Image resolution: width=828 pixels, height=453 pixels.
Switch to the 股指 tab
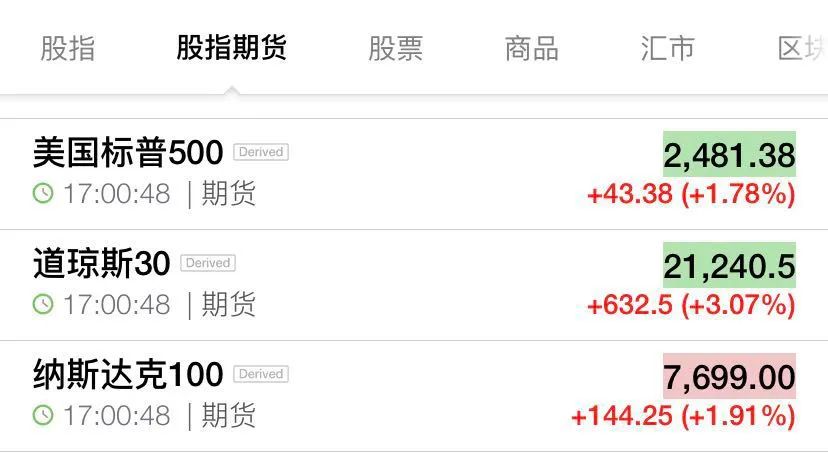coord(68,48)
